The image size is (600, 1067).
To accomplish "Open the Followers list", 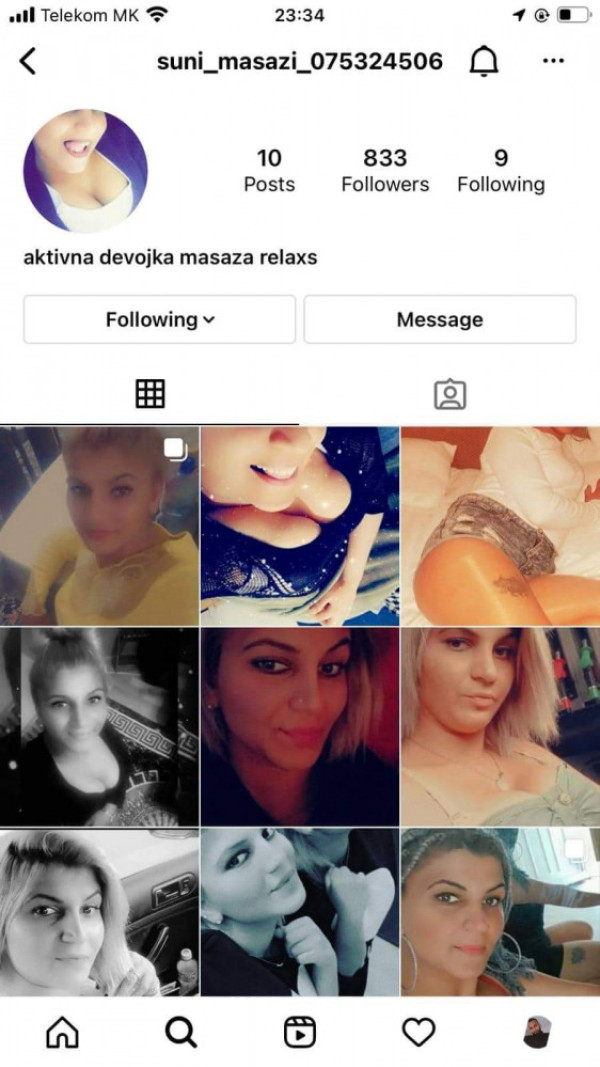I will (x=385, y=171).
